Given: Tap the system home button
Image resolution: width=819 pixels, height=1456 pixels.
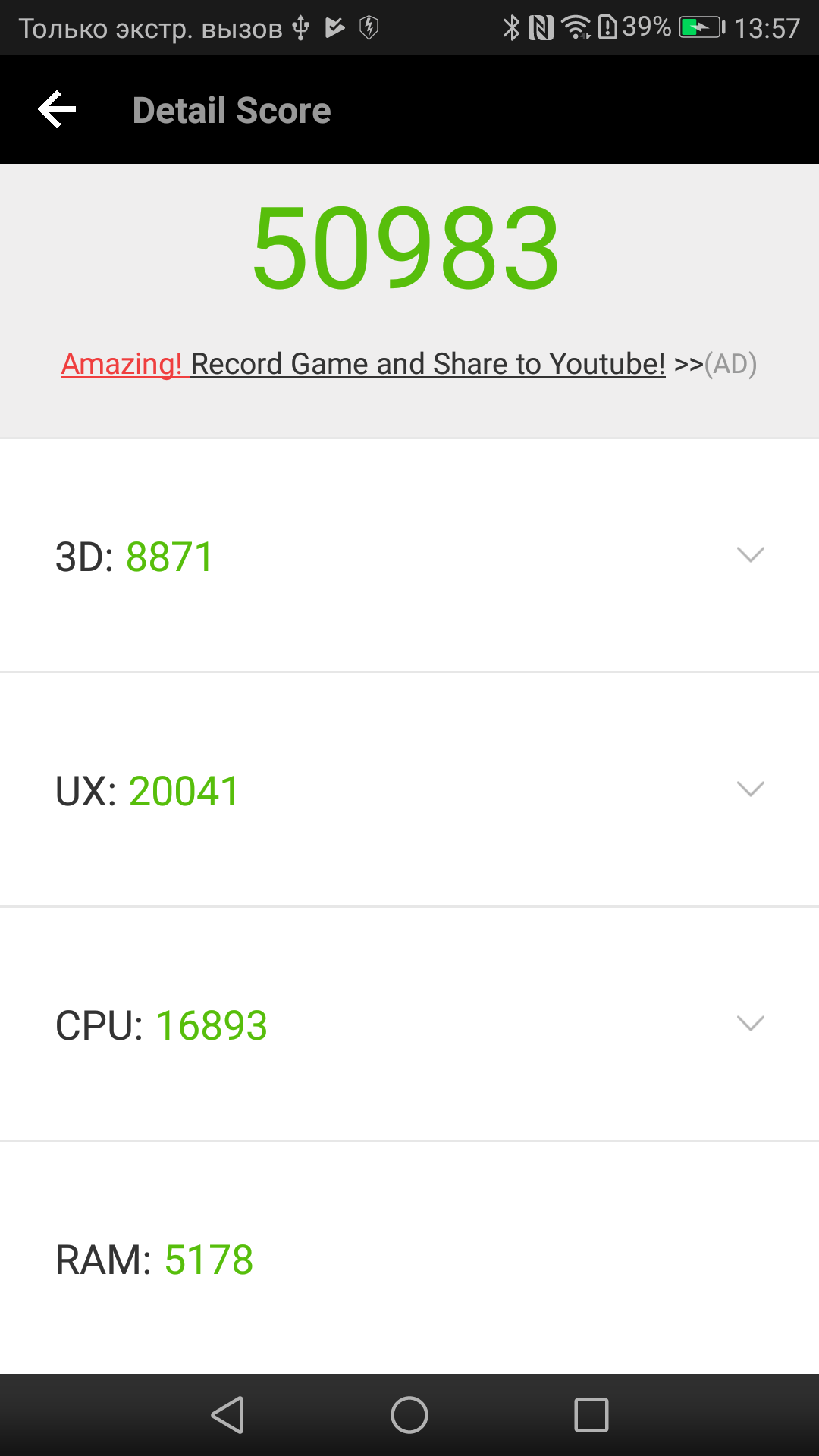Looking at the screenshot, I should (409, 1415).
